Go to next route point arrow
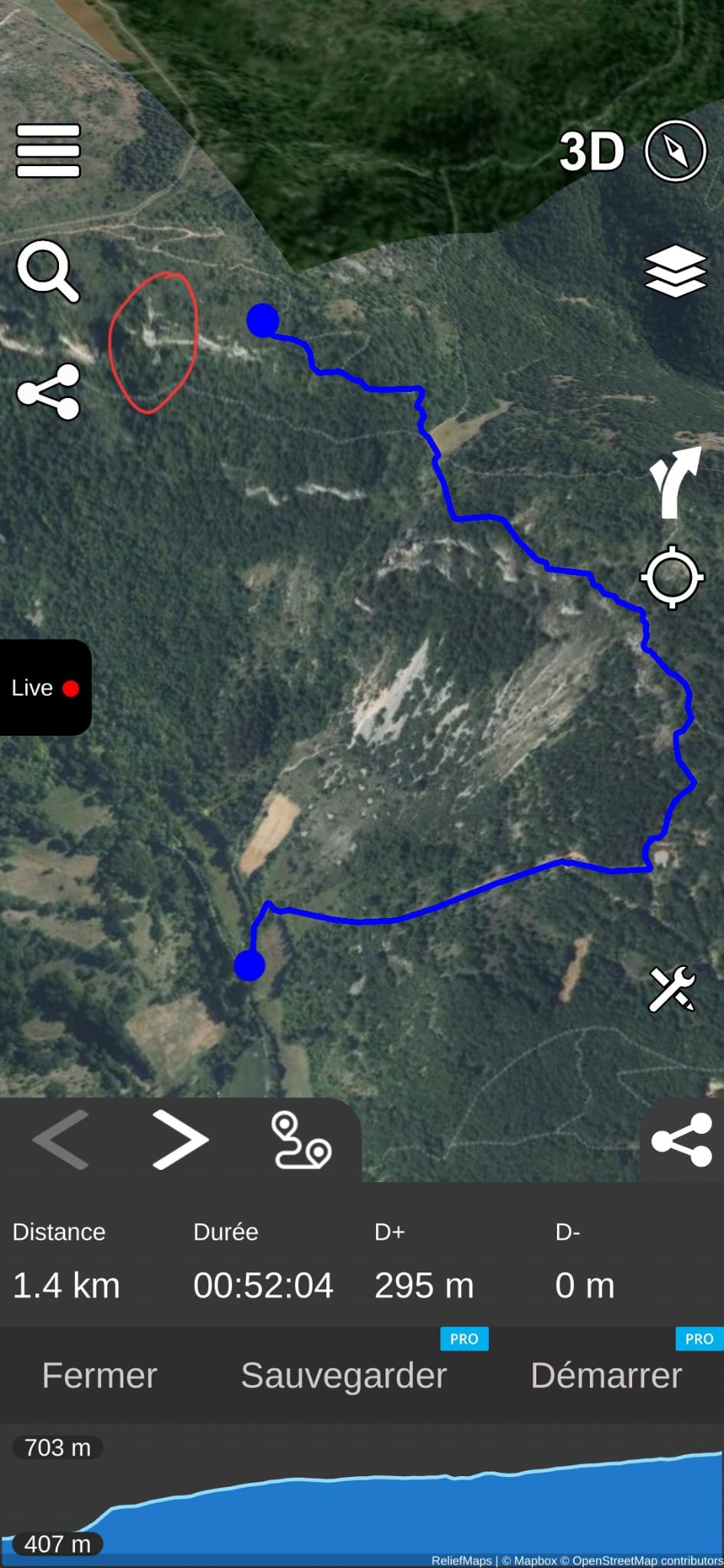This screenshot has width=724, height=1568. click(x=181, y=1140)
